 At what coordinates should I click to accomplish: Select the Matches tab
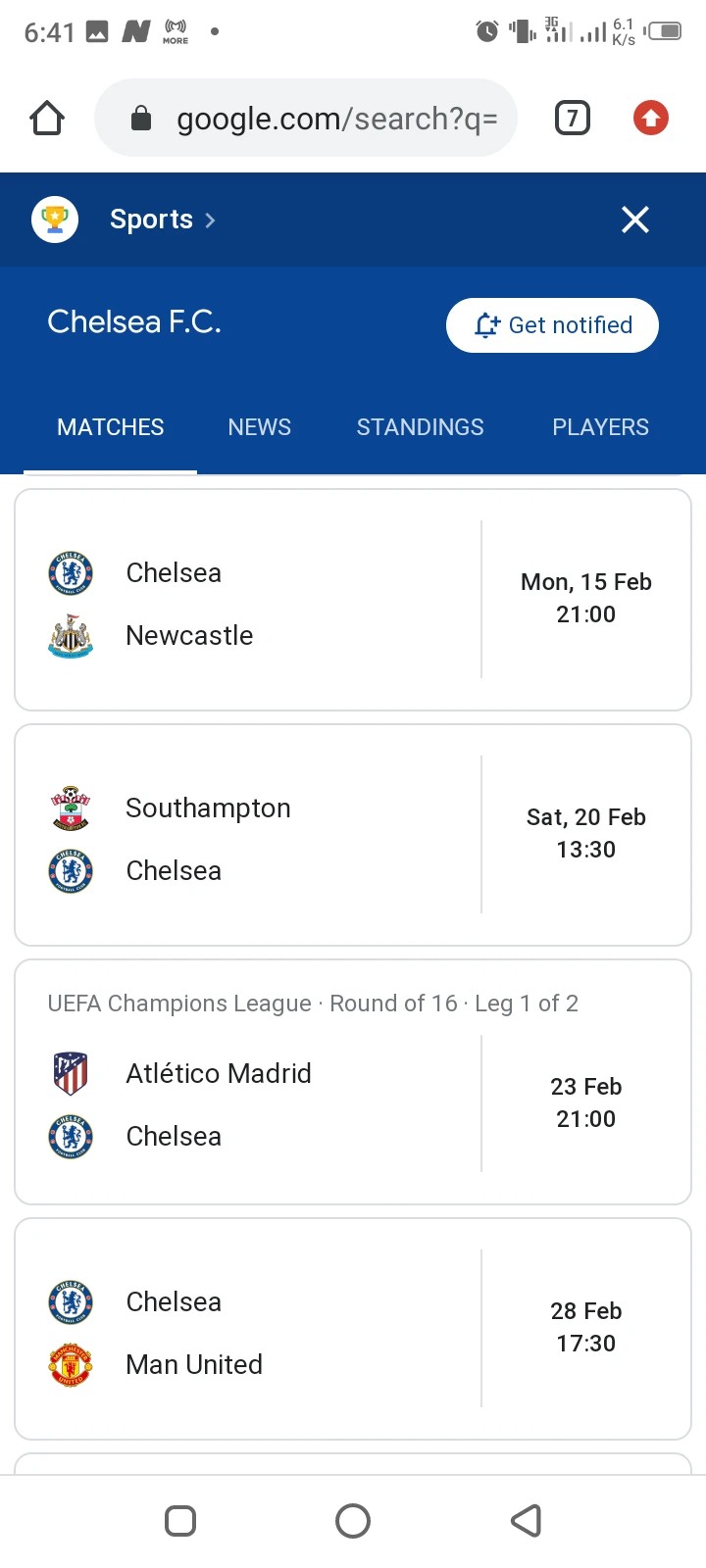coord(111,427)
